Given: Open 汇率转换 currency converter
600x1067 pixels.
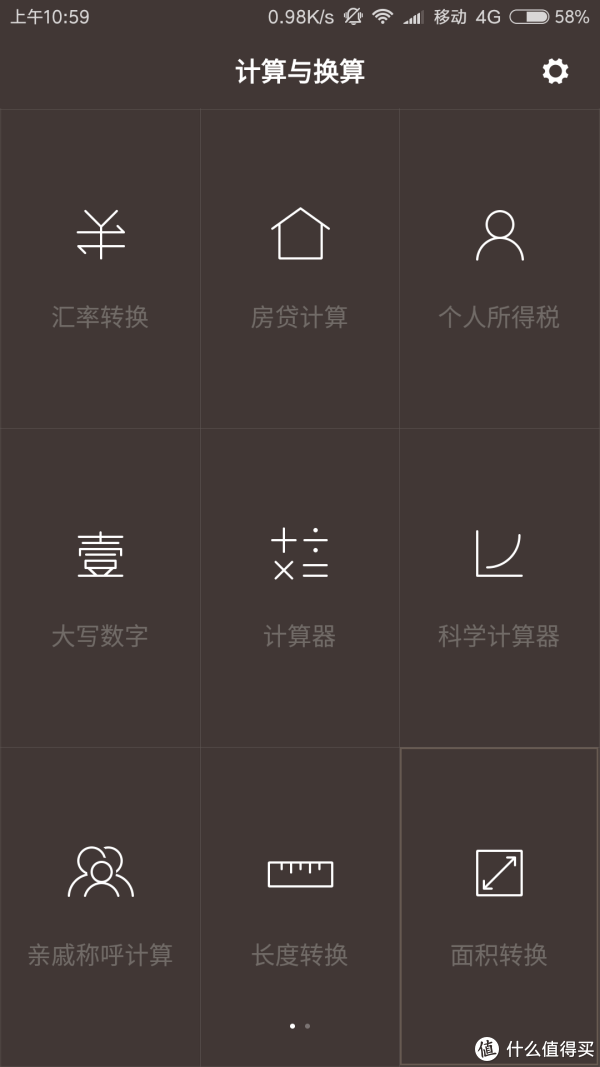Looking at the screenshot, I should (100, 269).
